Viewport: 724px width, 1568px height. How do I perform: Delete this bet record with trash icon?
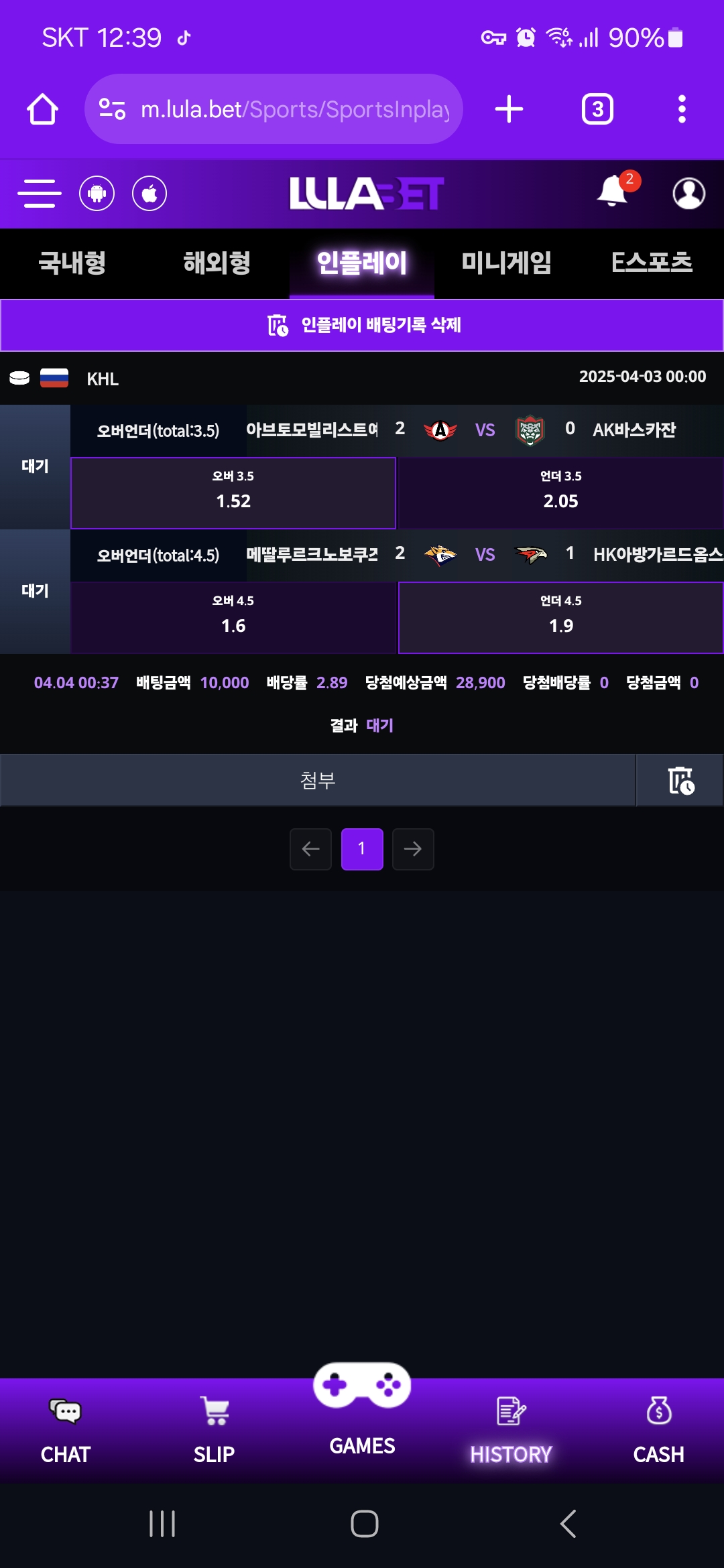[680, 780]
